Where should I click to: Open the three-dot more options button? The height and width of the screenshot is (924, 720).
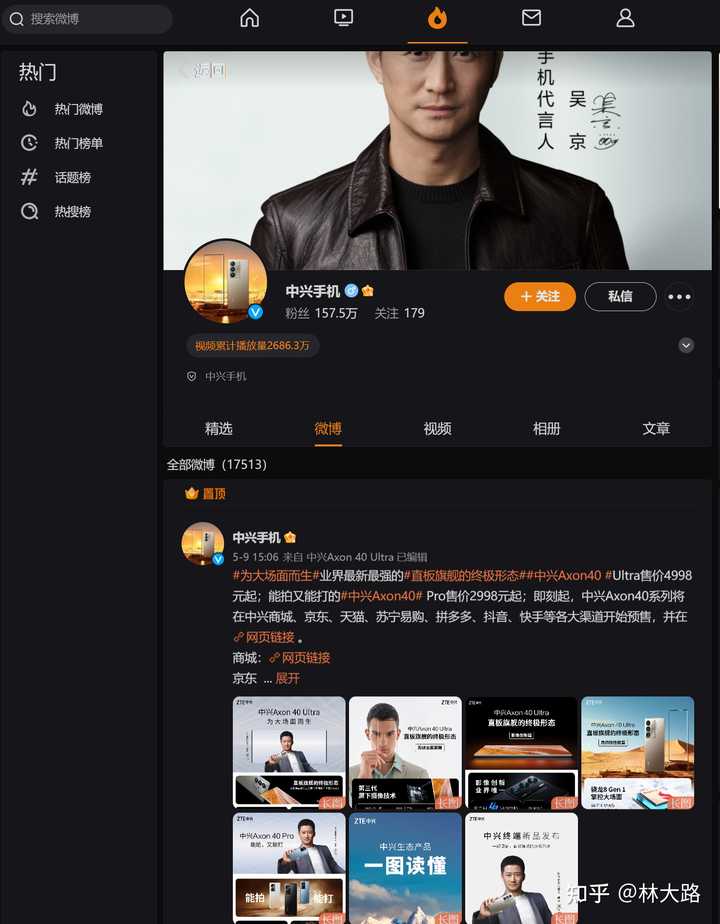coord(679,296)
